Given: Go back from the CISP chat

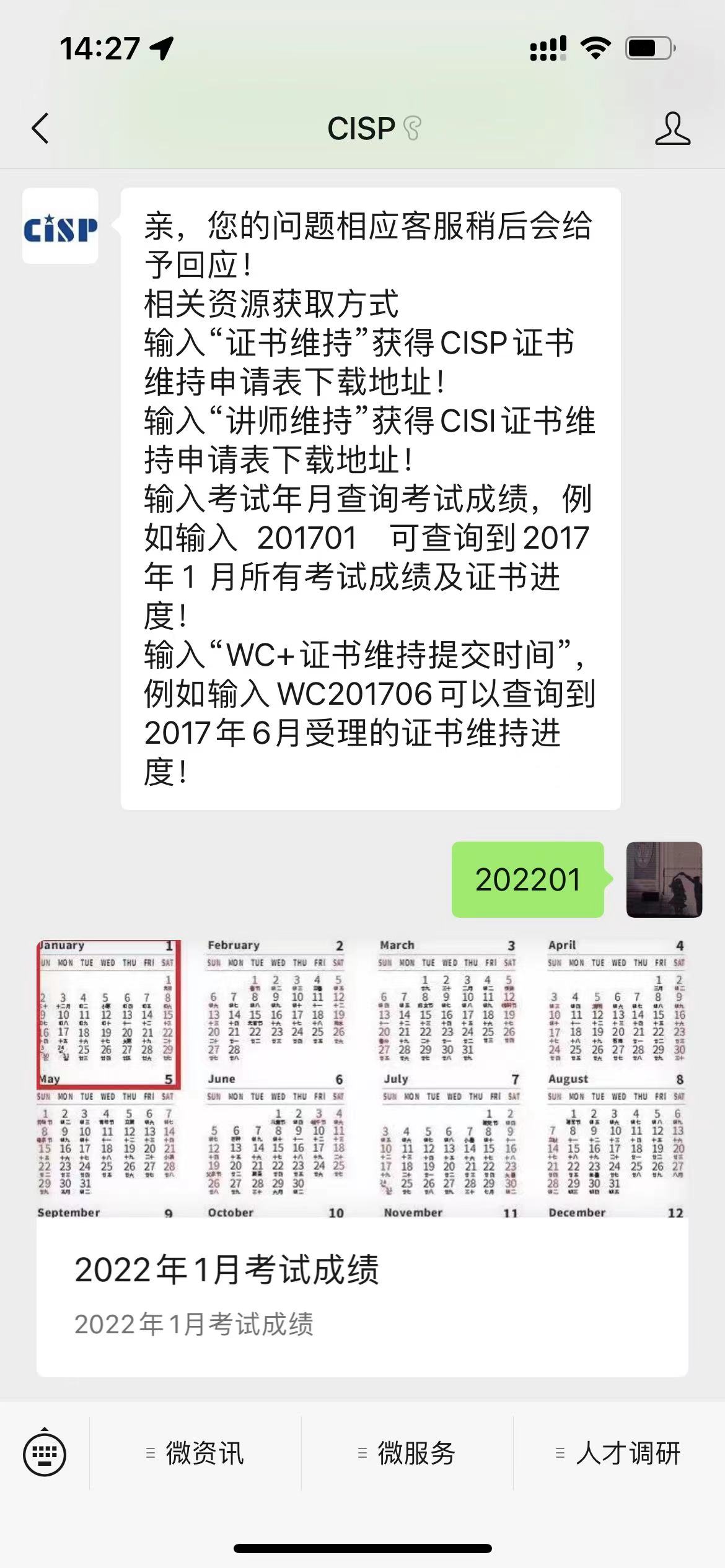Looking at the screenshot, I should [41, 129].
